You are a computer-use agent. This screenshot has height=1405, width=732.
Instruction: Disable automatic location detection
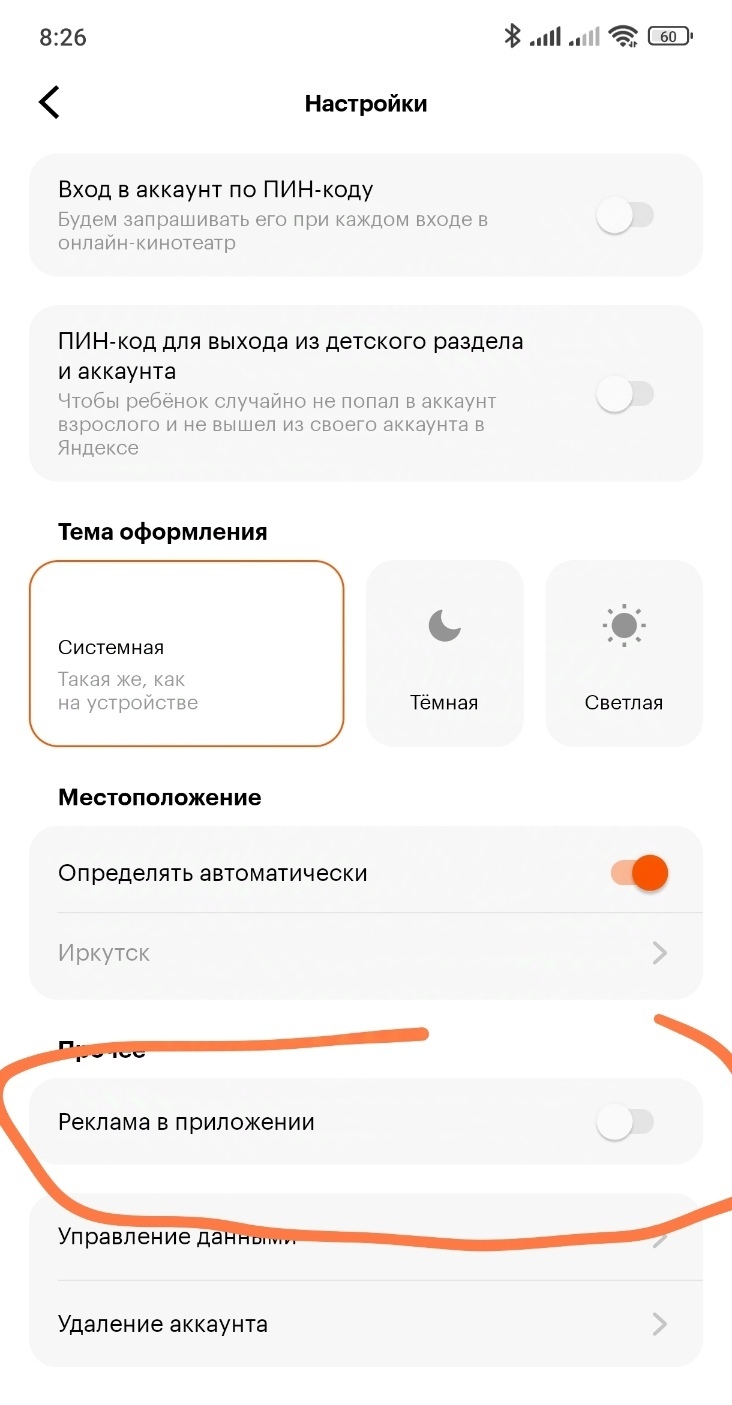[x=638, y=873]
